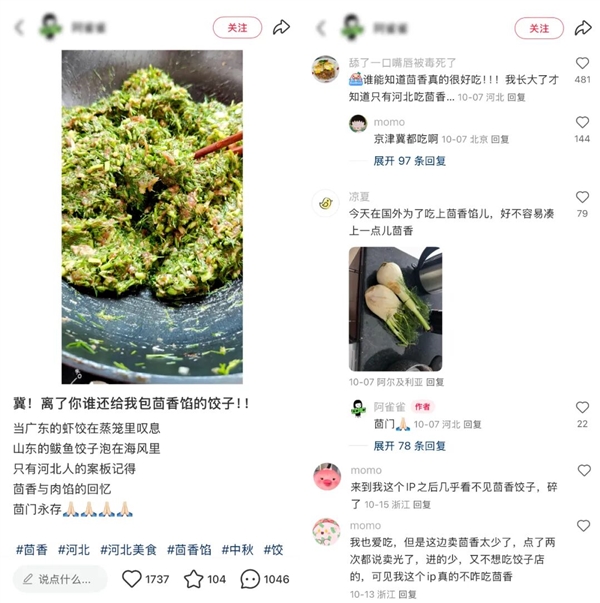Reply to momo's 10-15 浙江 comment
Screen dimensions: 600x603
click(422, 504)
